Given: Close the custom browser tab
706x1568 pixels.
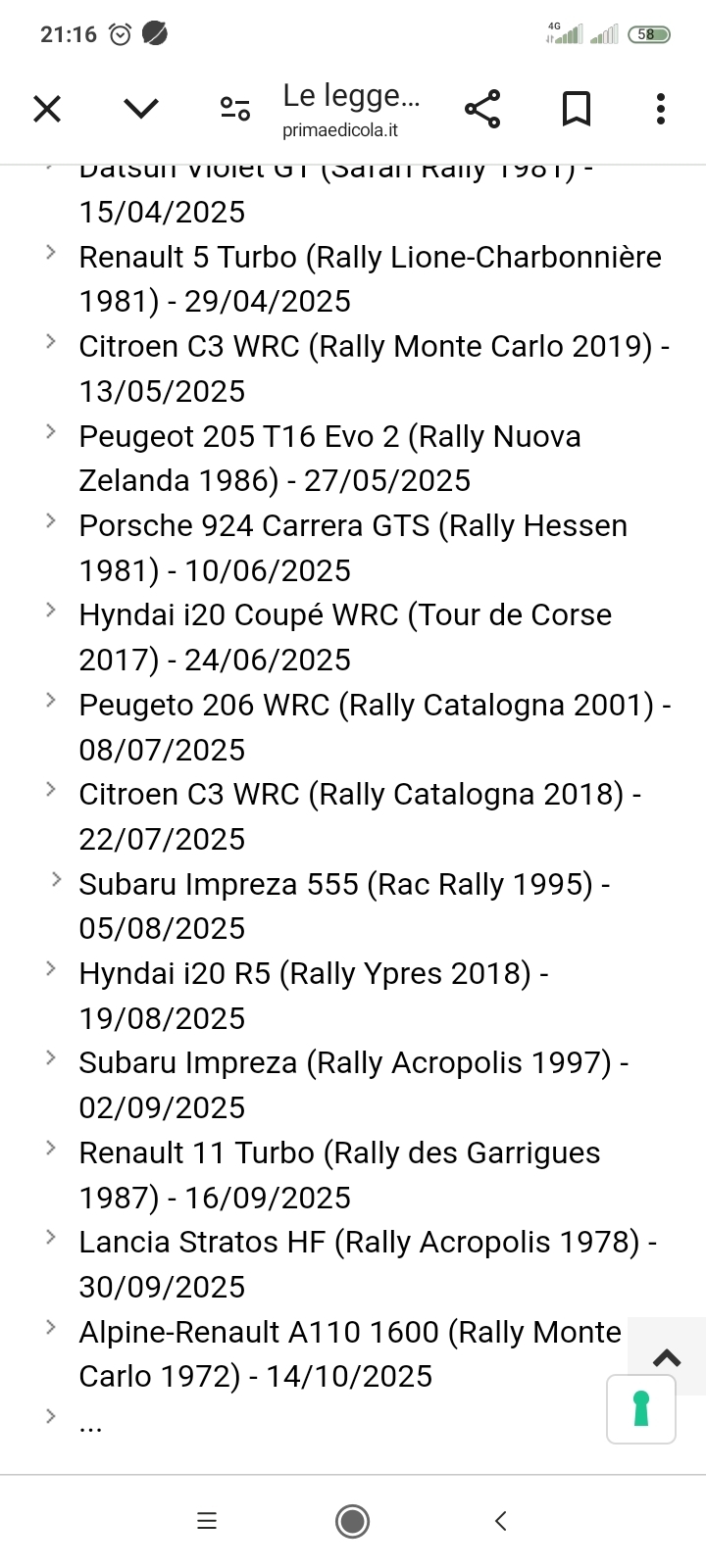Looking at the screenshot, I should tap(47, 108).
